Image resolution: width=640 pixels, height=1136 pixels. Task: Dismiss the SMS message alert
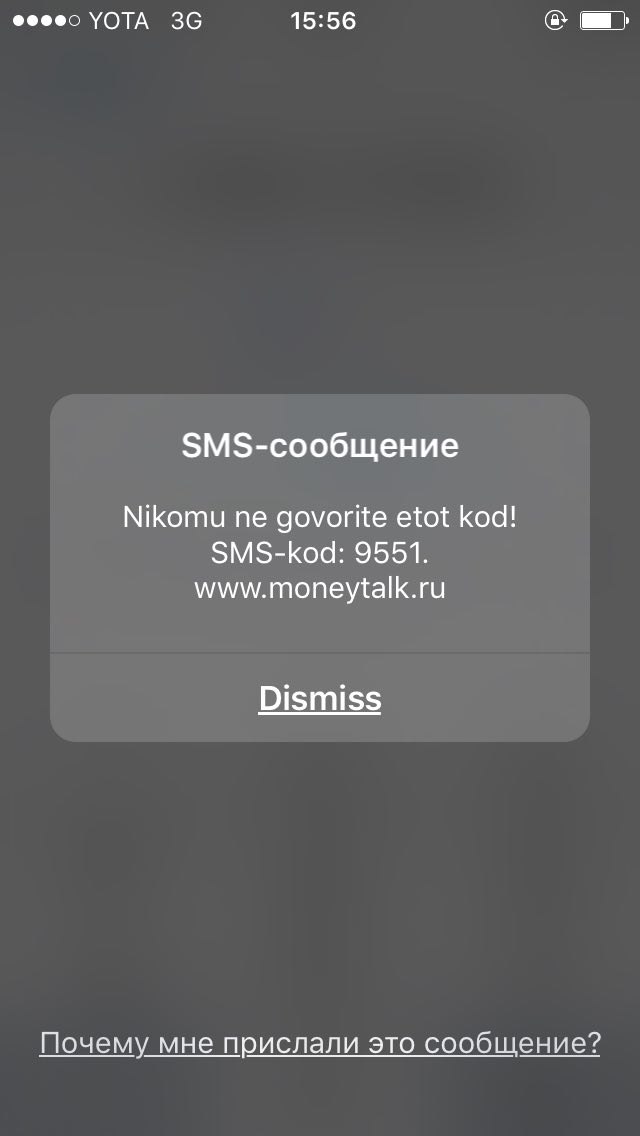pyautogui.click(x=320, y=698)
